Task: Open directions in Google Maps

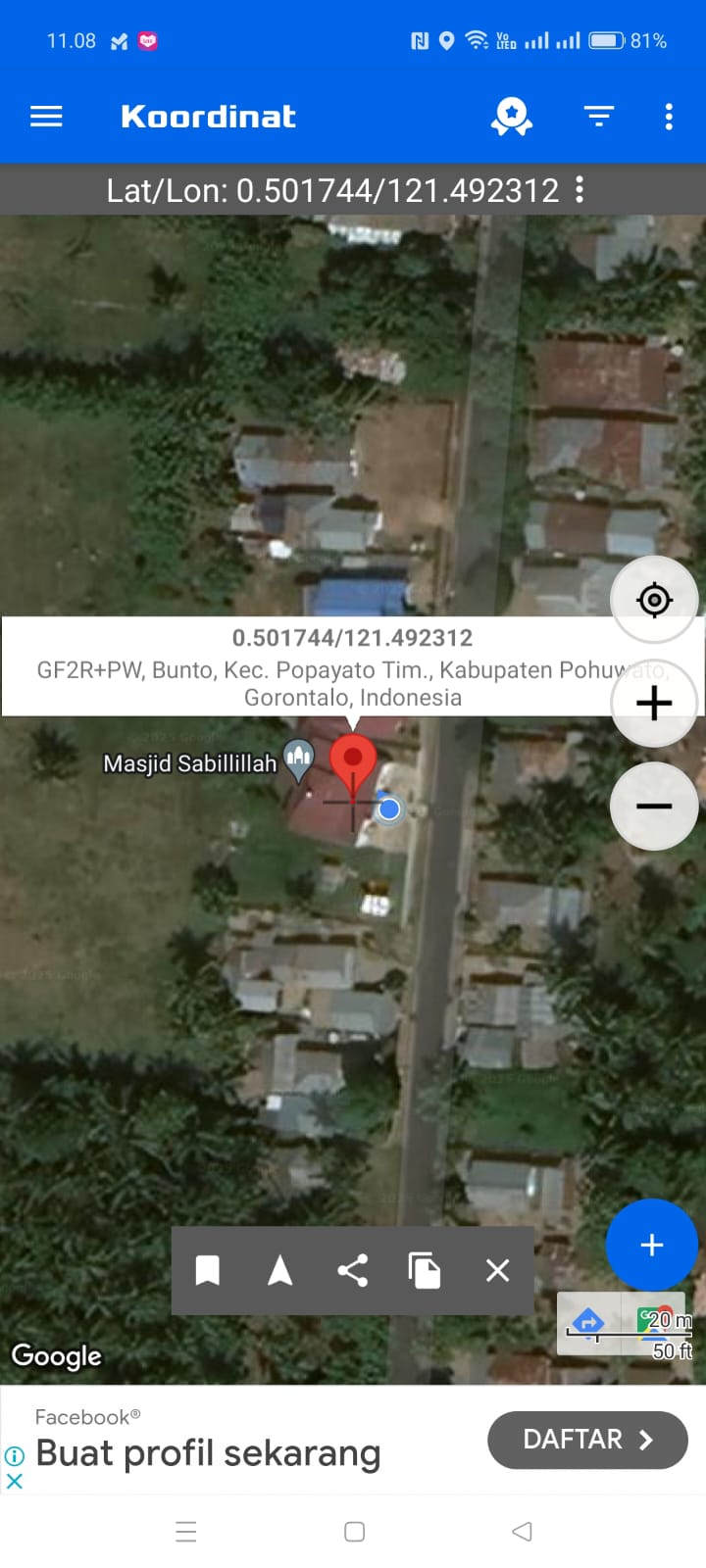Action: pyautogui.click(x=588, y=1323)
